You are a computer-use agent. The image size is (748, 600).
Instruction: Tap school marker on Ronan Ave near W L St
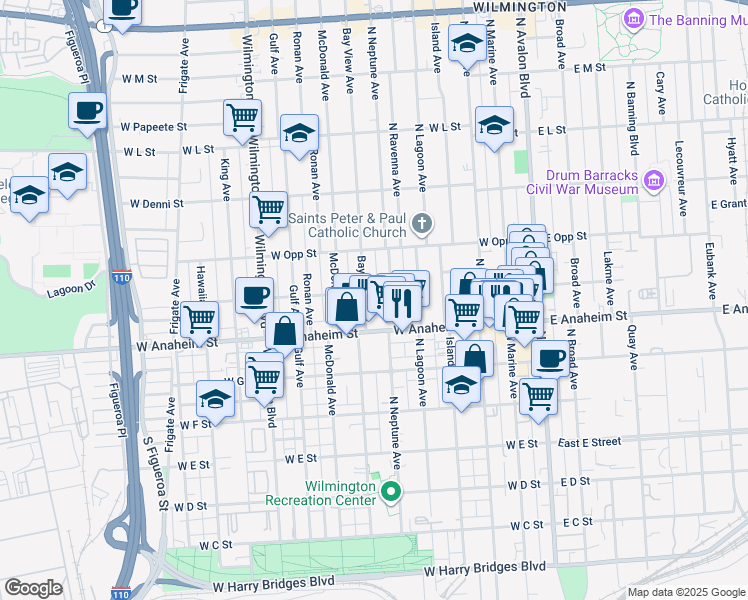299,134
